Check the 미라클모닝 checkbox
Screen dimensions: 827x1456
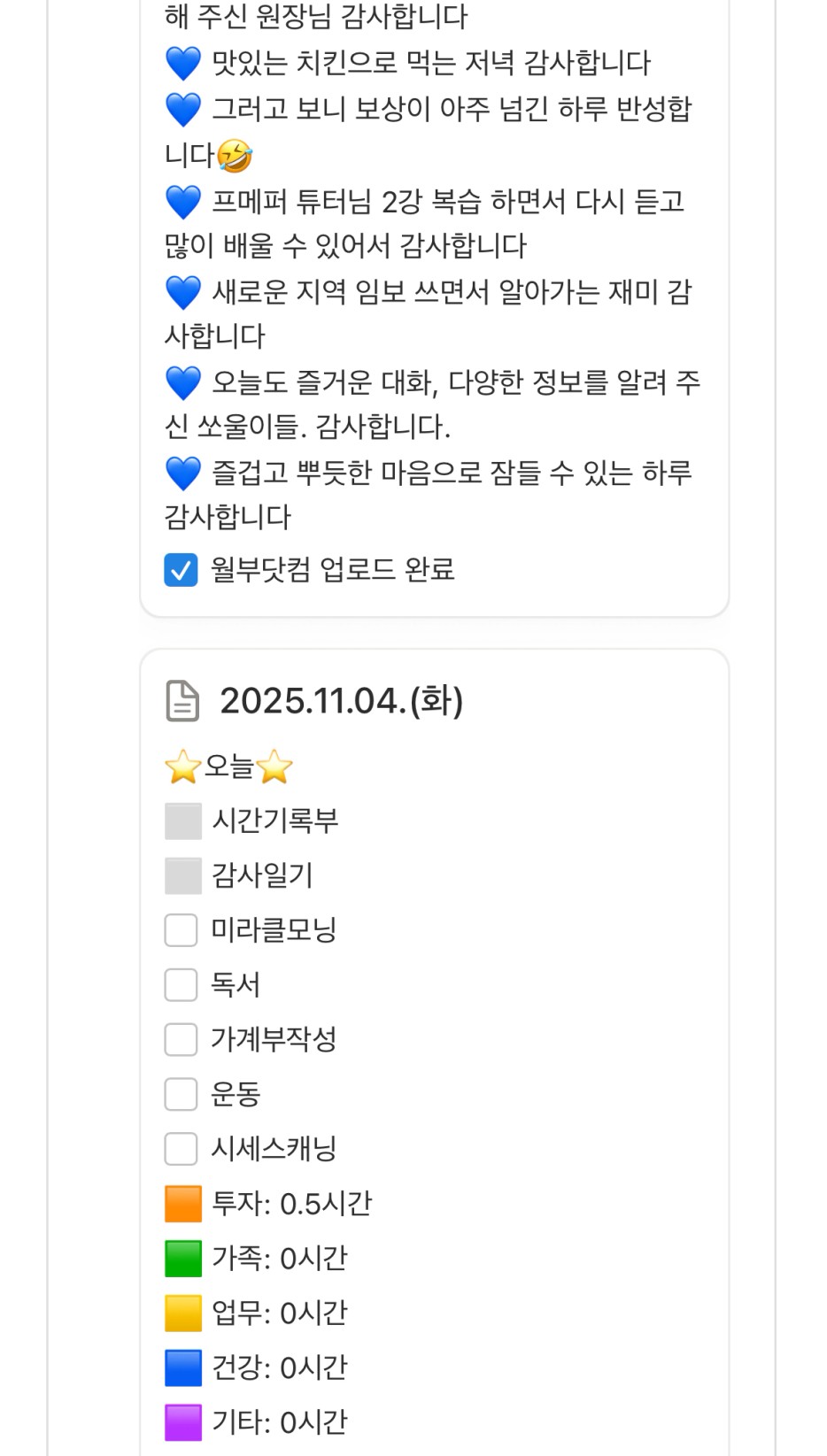coord(181,930)
